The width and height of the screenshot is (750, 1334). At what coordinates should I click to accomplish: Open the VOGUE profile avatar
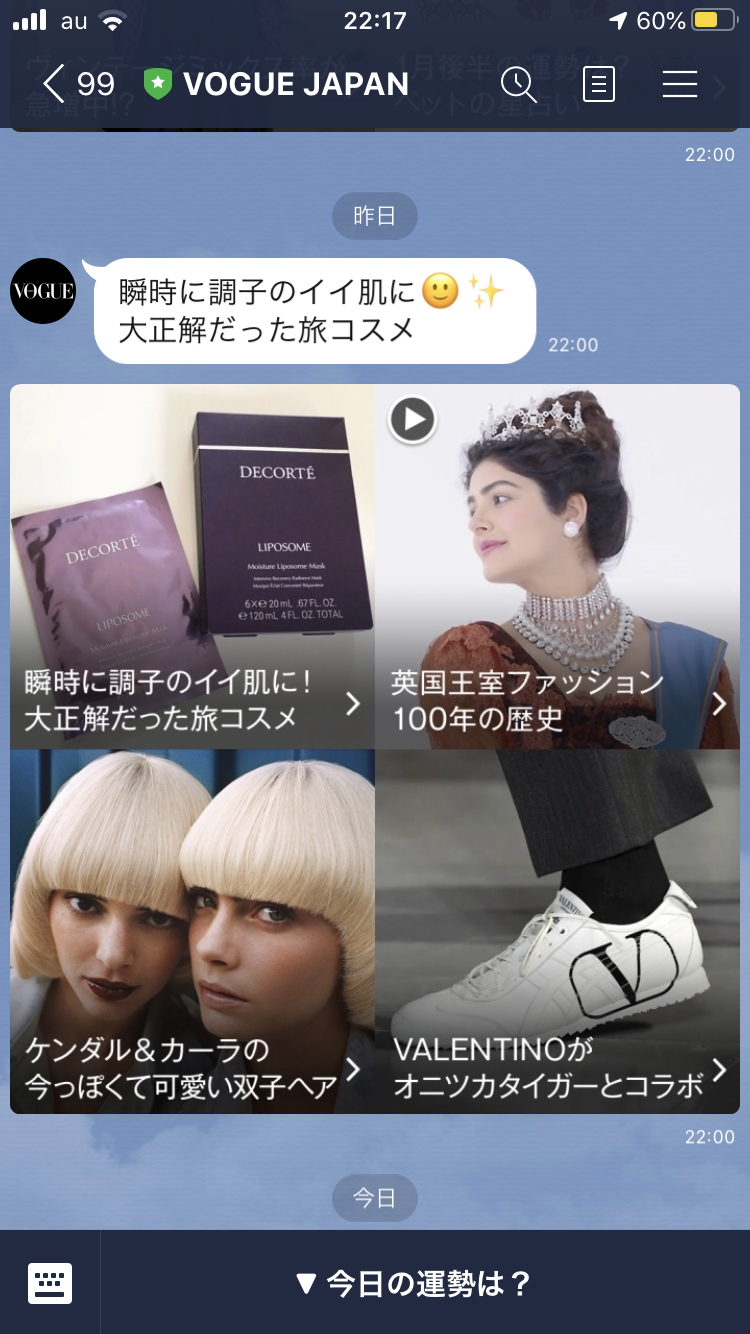point(43,291)
